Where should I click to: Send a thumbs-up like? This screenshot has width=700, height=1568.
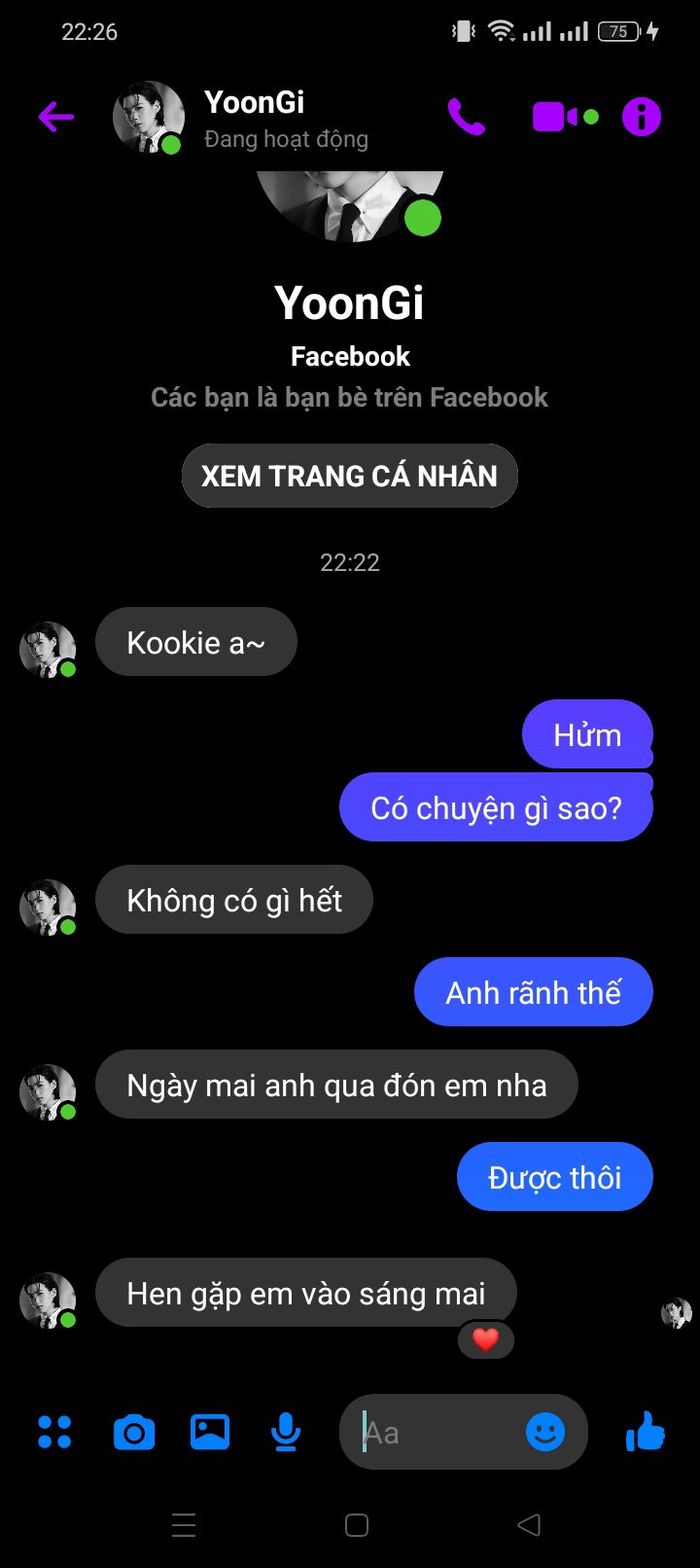pyautogui.click(x=645, y=1432)
